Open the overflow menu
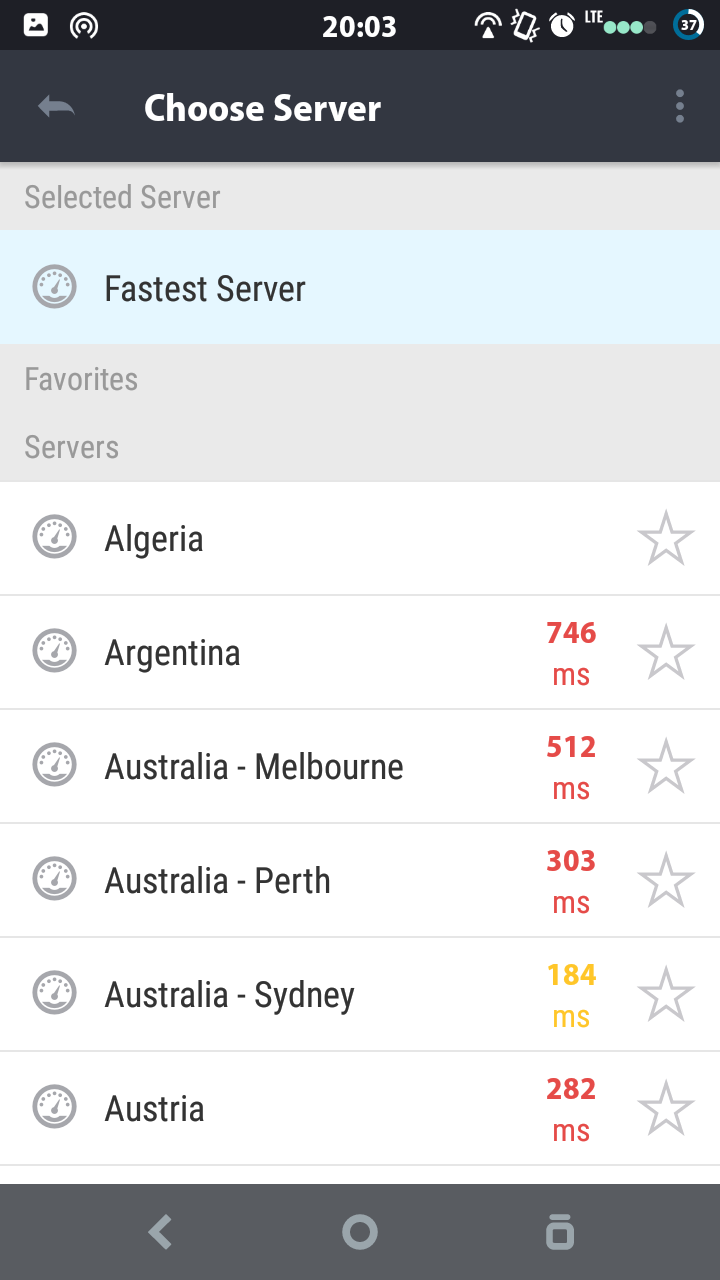720x1280 pixels. pyautogui.click(x=680, y=107)
